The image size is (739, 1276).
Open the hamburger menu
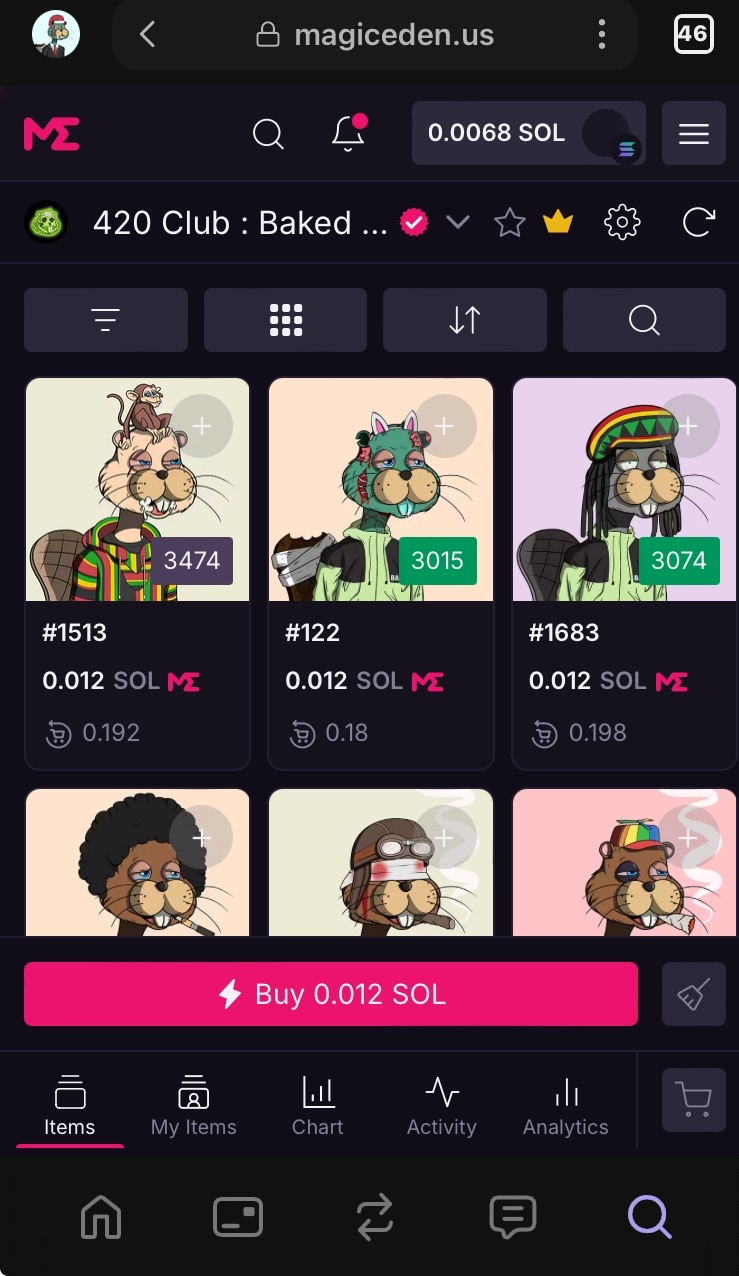coord(693,133)
